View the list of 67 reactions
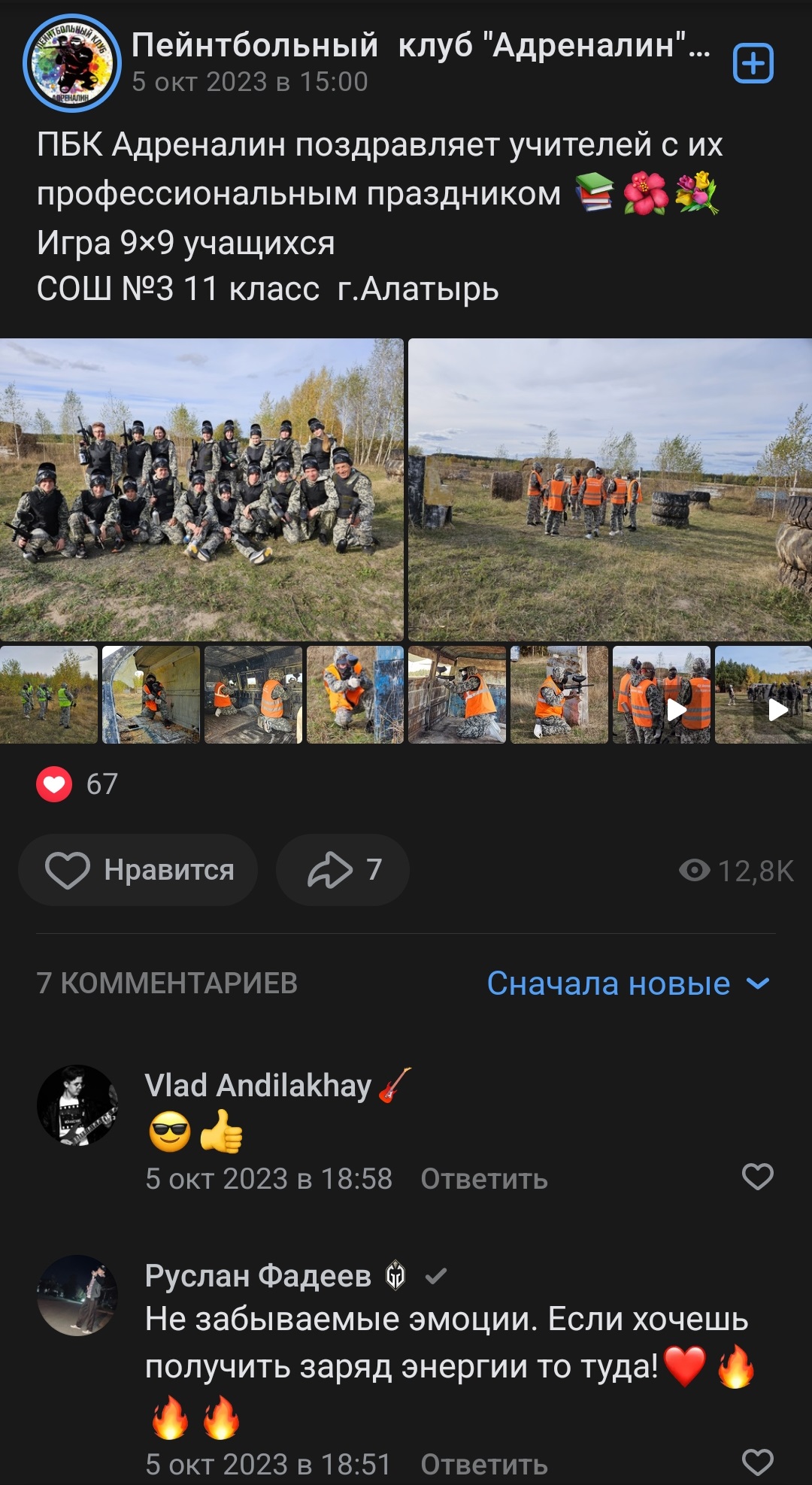 [77, 784]
